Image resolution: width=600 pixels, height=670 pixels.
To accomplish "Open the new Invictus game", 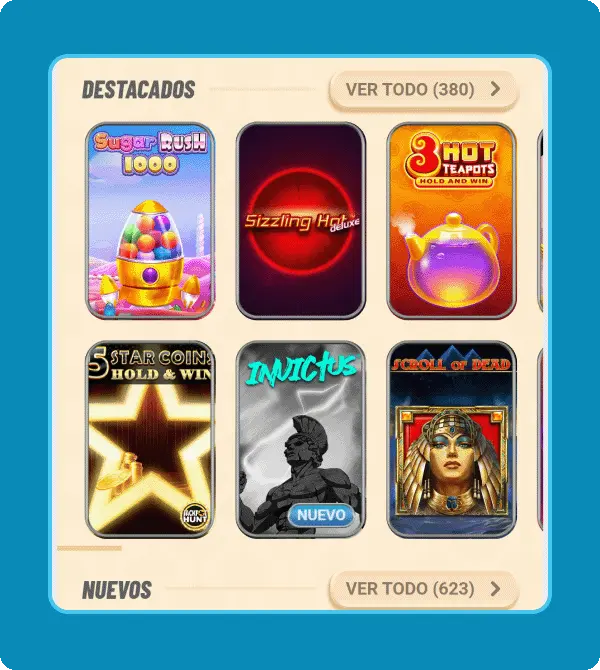I will click(x=300, y=439).
